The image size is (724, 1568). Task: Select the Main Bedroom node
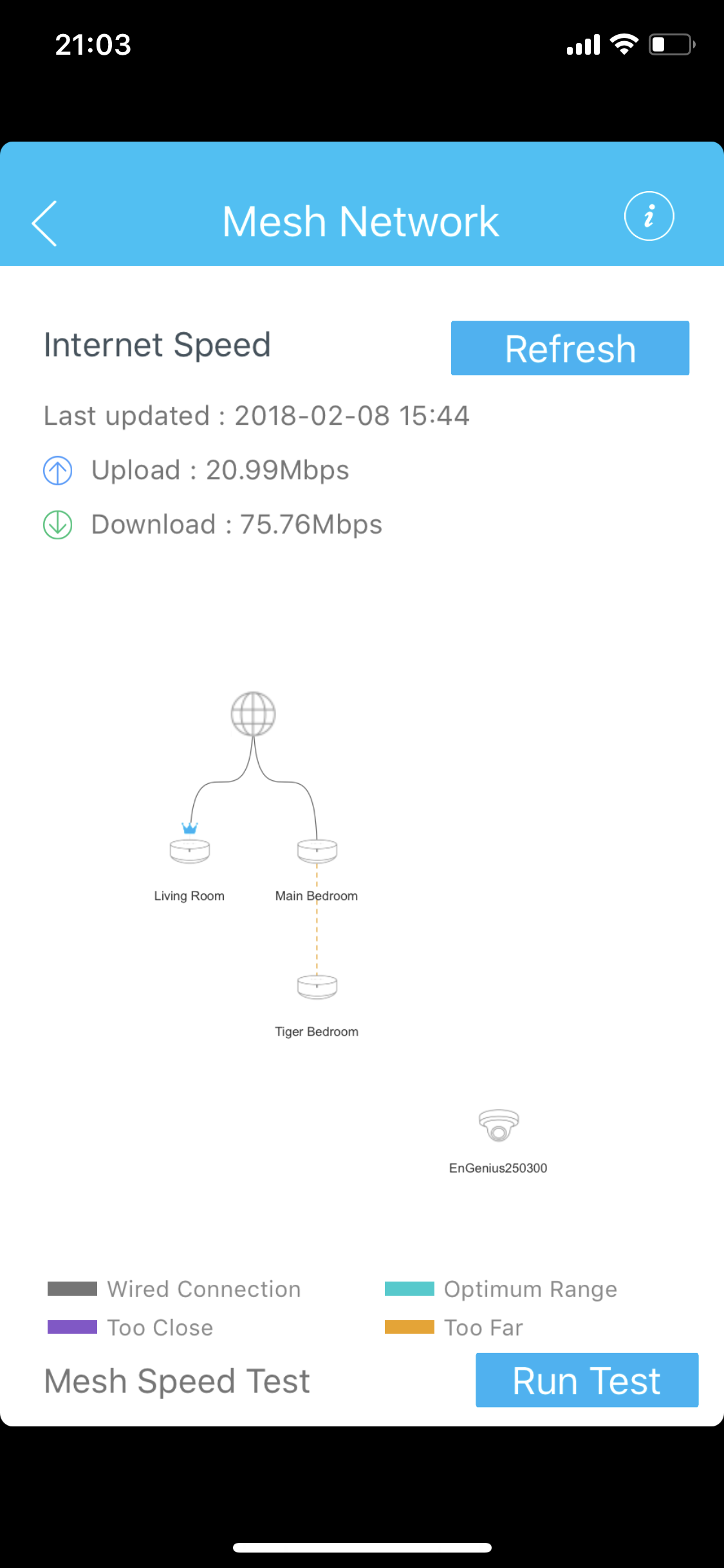317,850
